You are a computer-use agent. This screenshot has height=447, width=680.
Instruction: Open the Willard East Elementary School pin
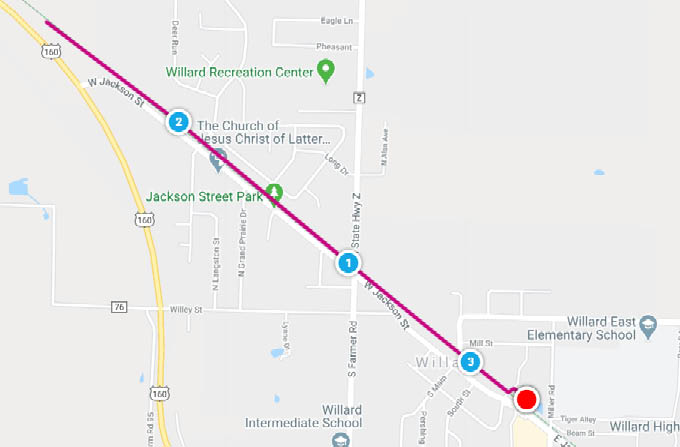[x=648, y=324]
